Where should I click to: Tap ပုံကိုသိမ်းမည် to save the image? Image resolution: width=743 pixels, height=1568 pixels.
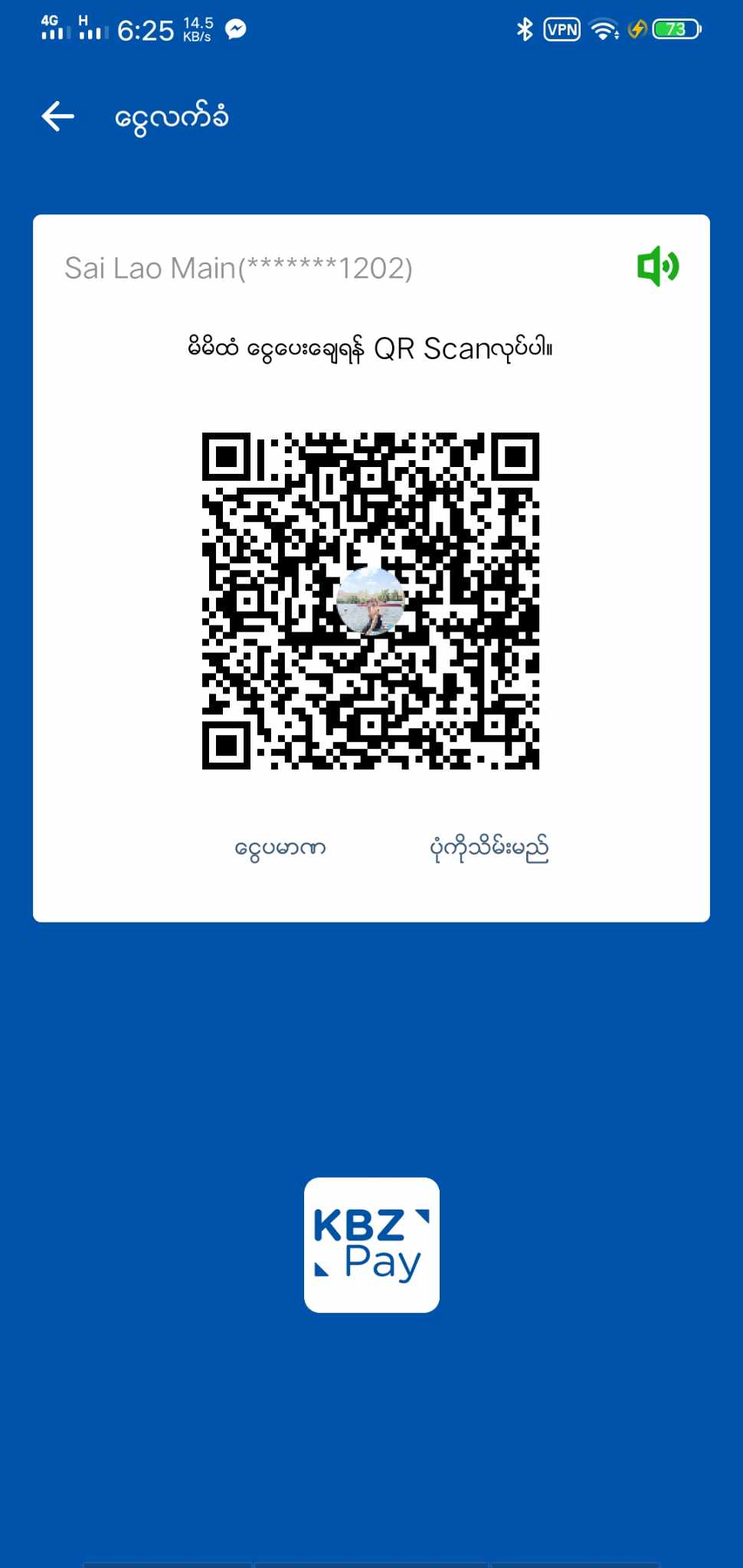(x=489, y=848)
